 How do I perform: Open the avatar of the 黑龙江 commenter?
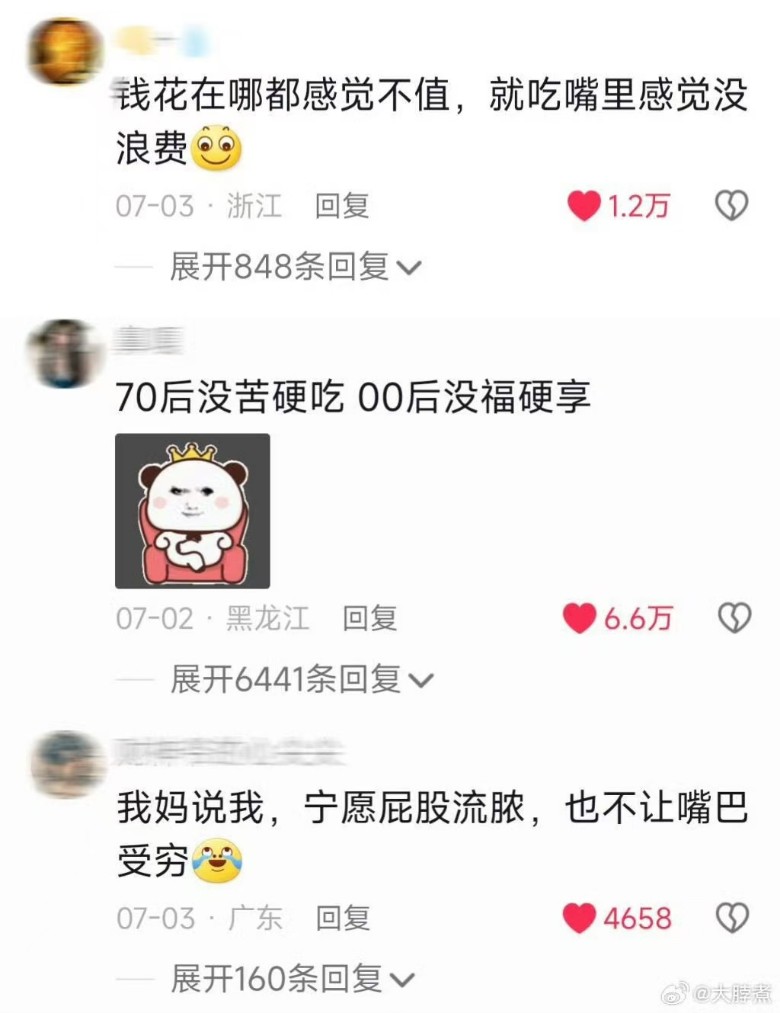point(65,353)
